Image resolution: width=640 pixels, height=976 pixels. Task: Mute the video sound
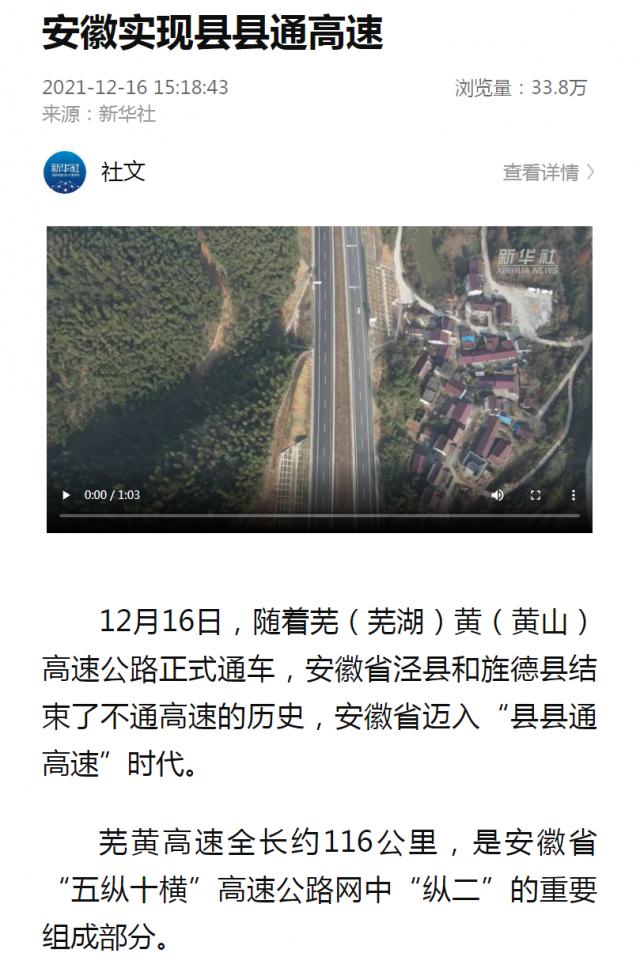point(498,495)
